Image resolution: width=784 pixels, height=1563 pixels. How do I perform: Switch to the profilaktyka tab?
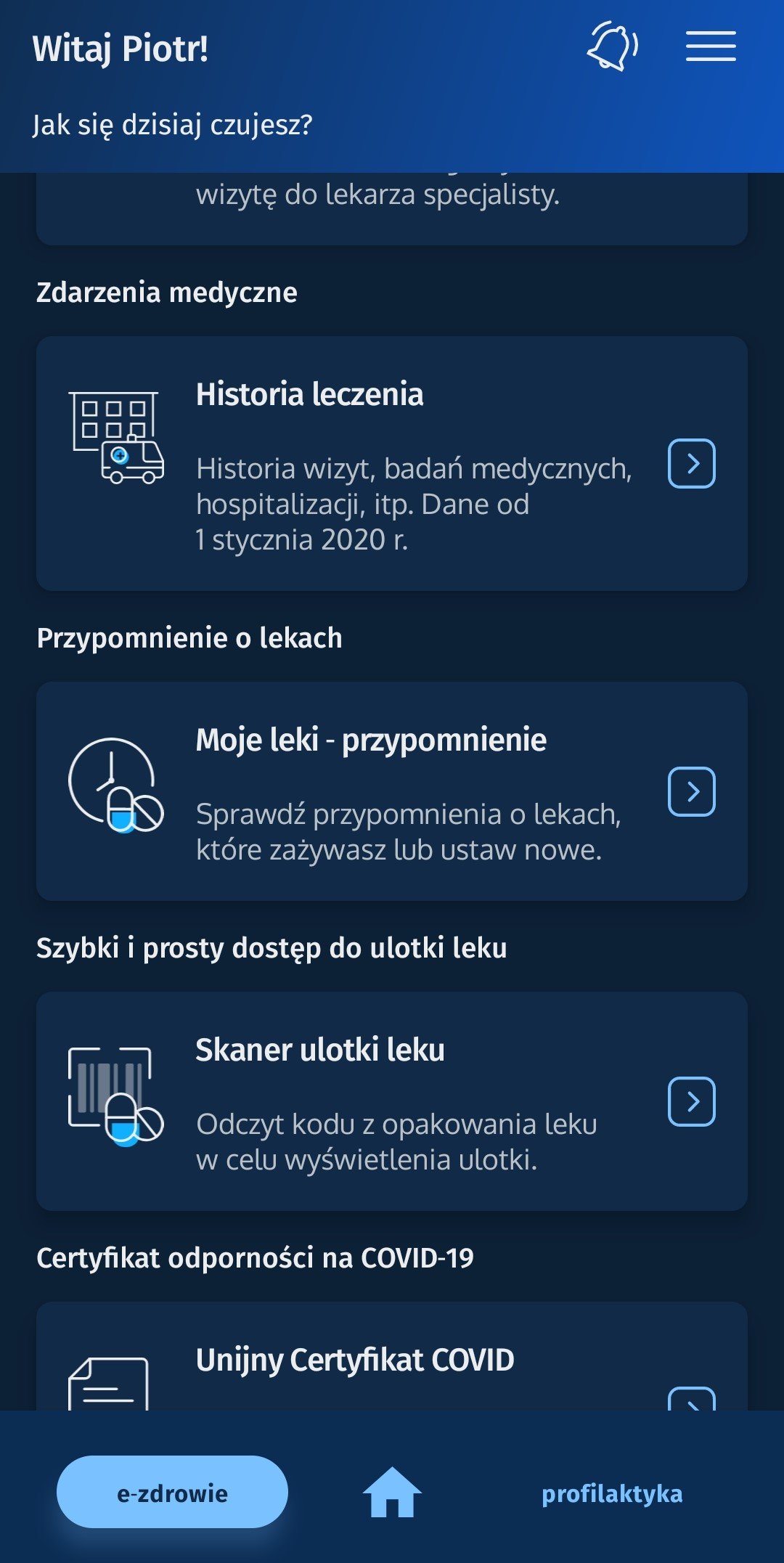(x=612, y=1493)
